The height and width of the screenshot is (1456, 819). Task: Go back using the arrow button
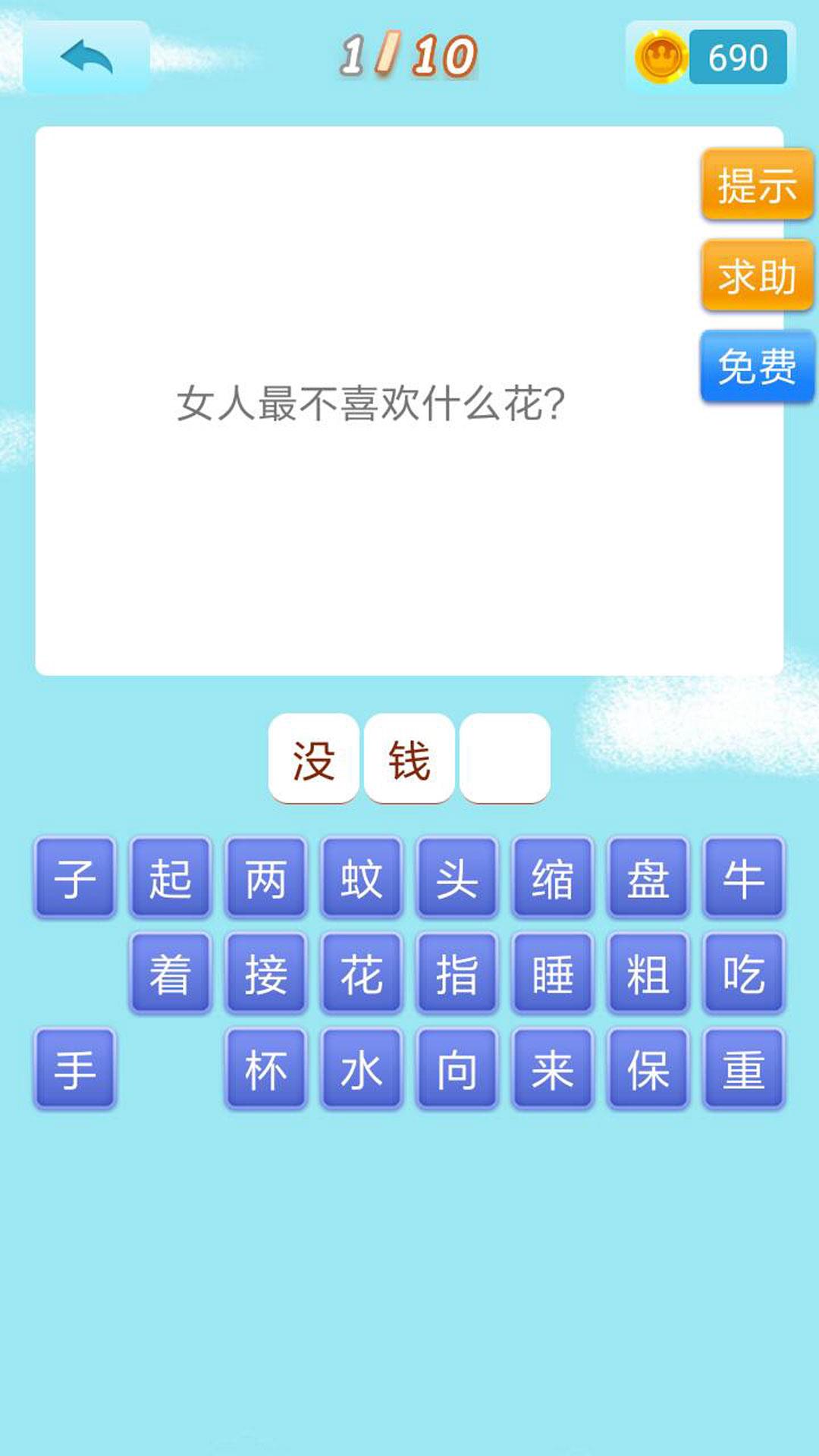(x=86, y=57)
